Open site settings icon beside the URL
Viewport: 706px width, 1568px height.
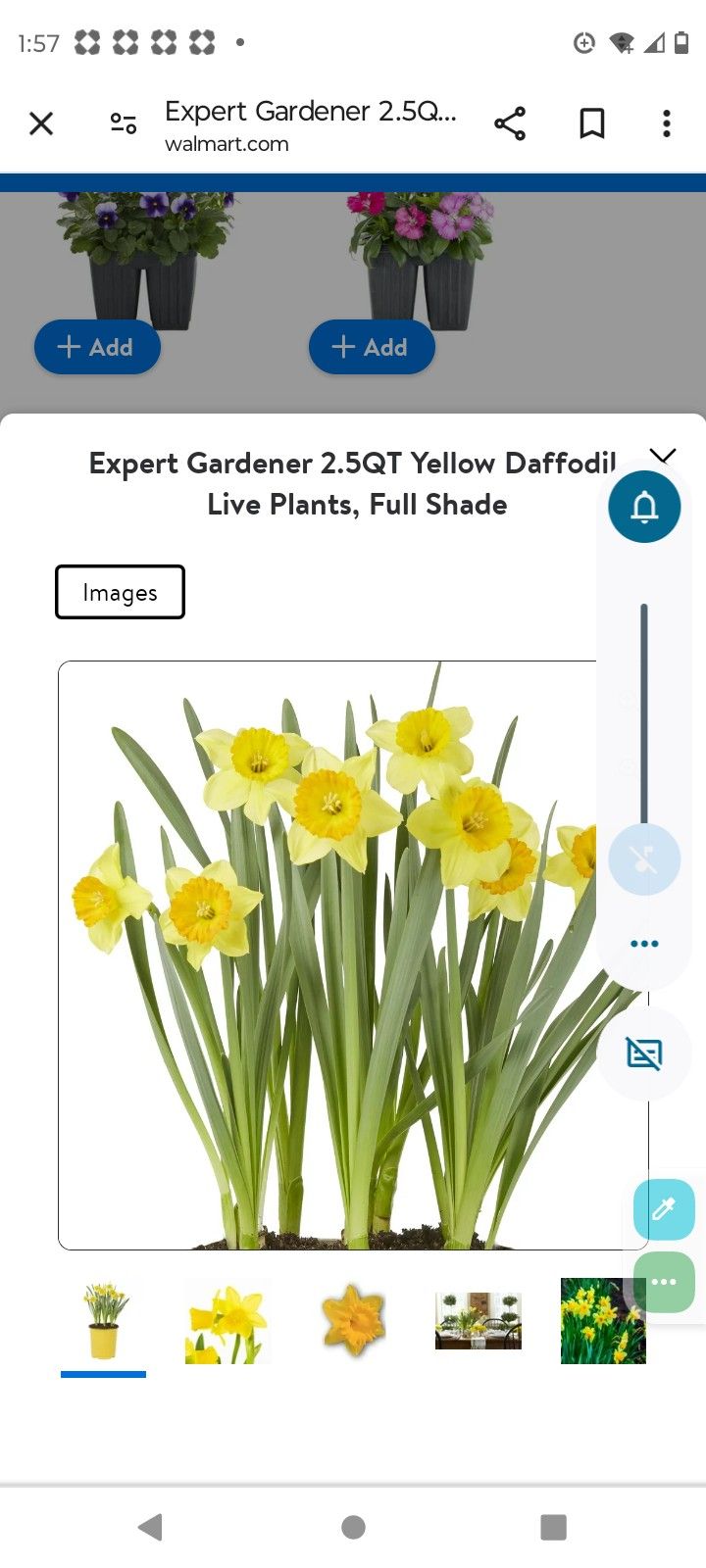[x=124, y=123]
